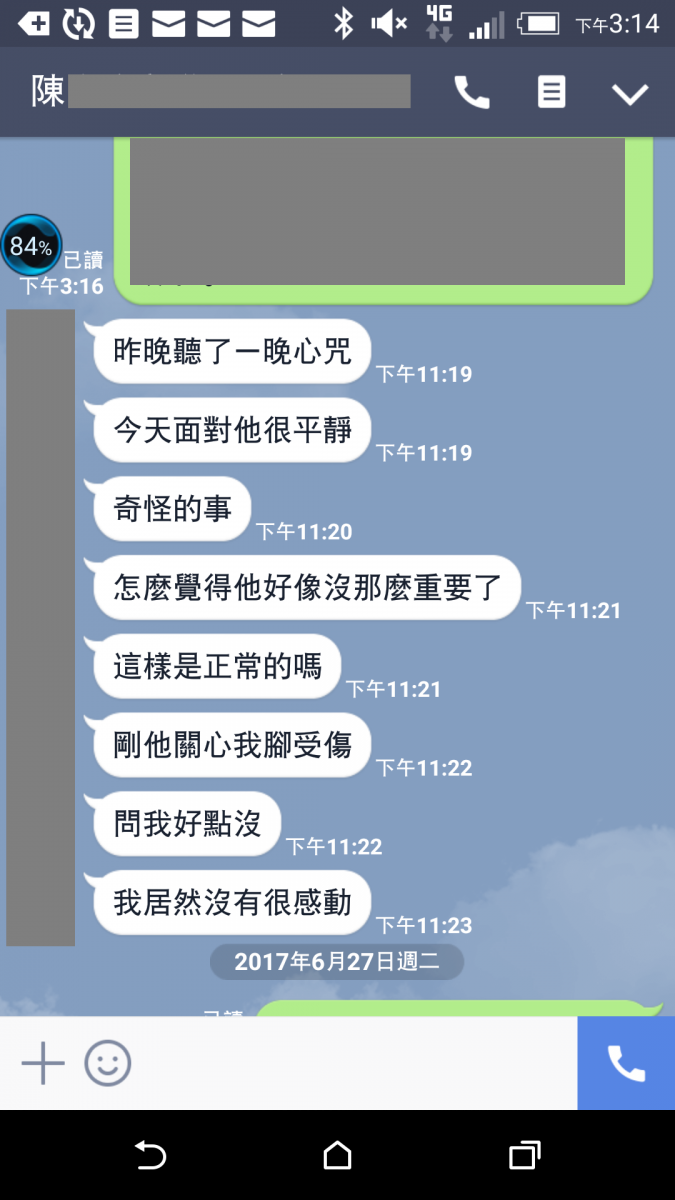Open the recent apps view
The height and width of the screenshot is (1200, 675).
point(524,1156)
